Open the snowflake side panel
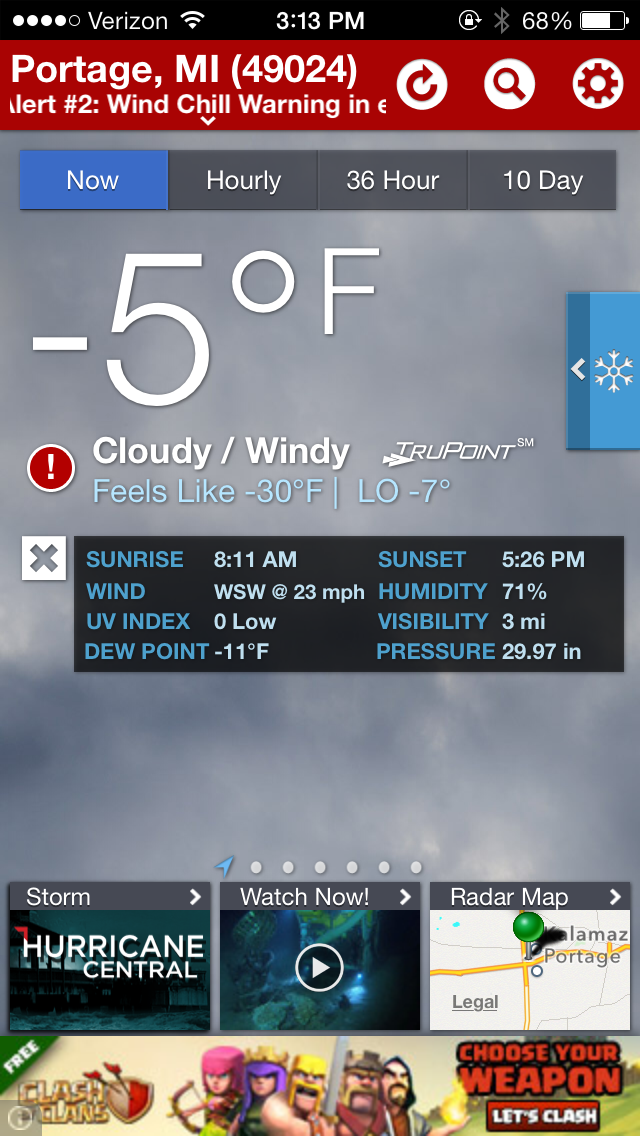Screen dimensions: 640x1136 click(603, 370)
